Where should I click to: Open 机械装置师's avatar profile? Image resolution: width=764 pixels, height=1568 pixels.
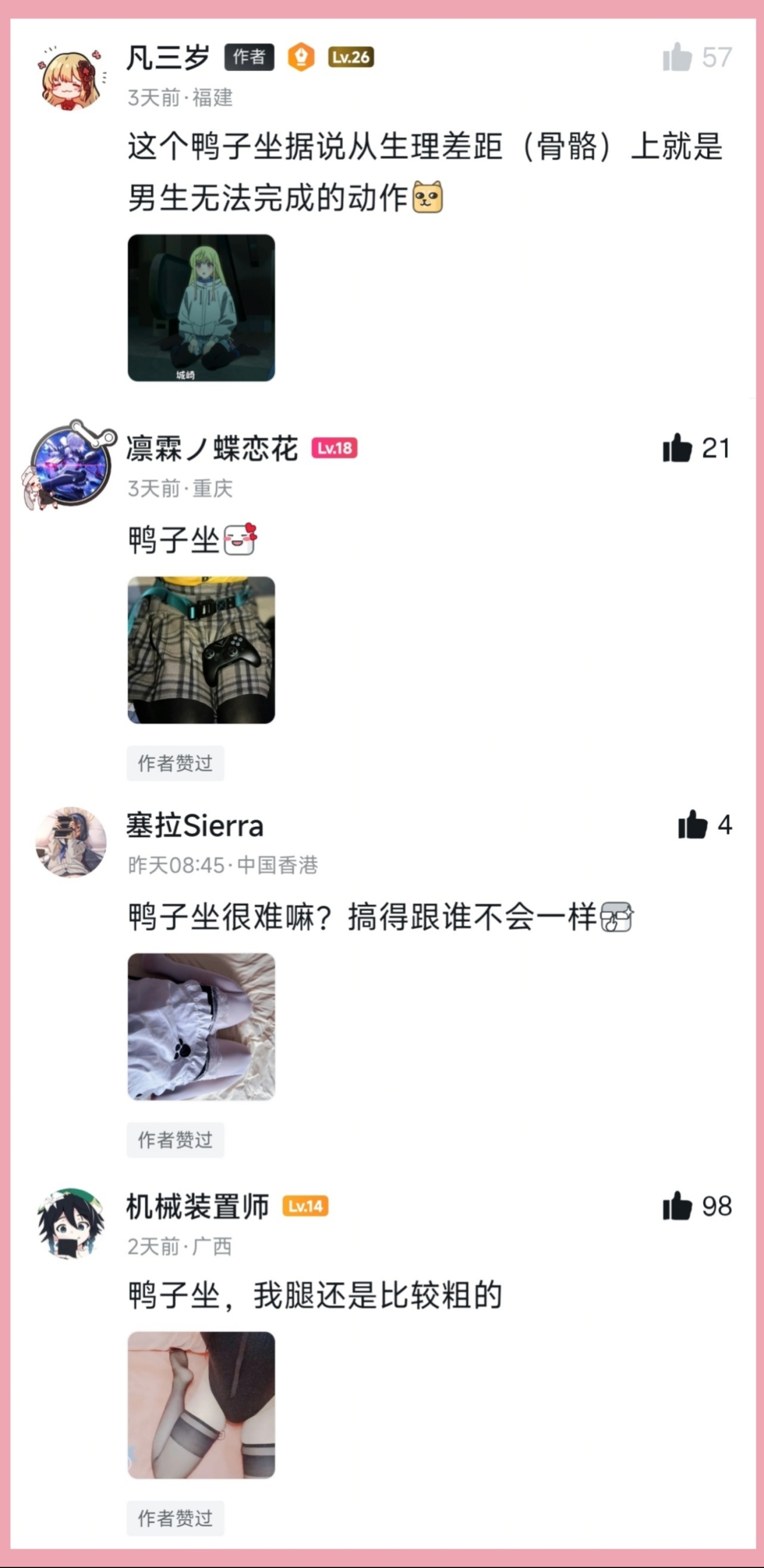pos(71,1223)
